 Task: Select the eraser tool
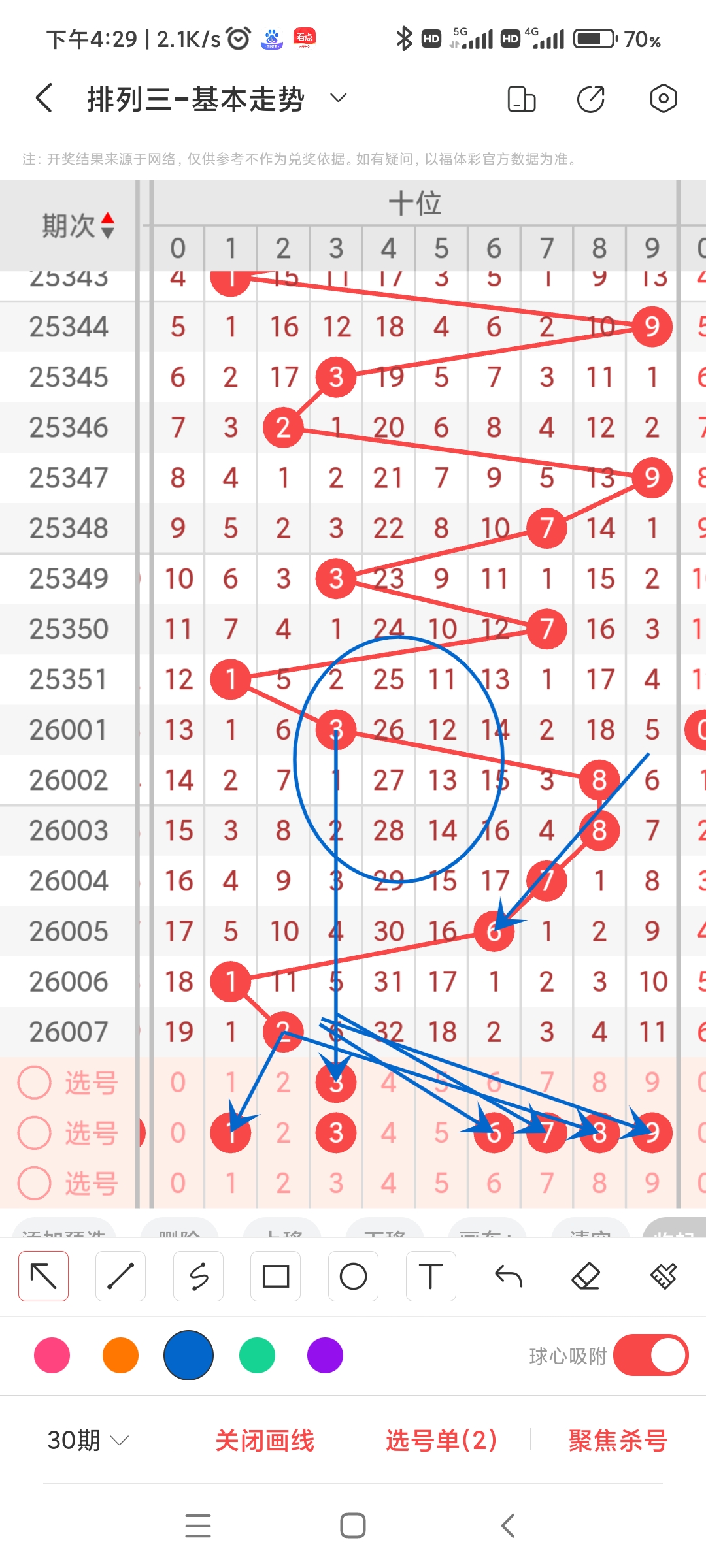click(586, 1276)
